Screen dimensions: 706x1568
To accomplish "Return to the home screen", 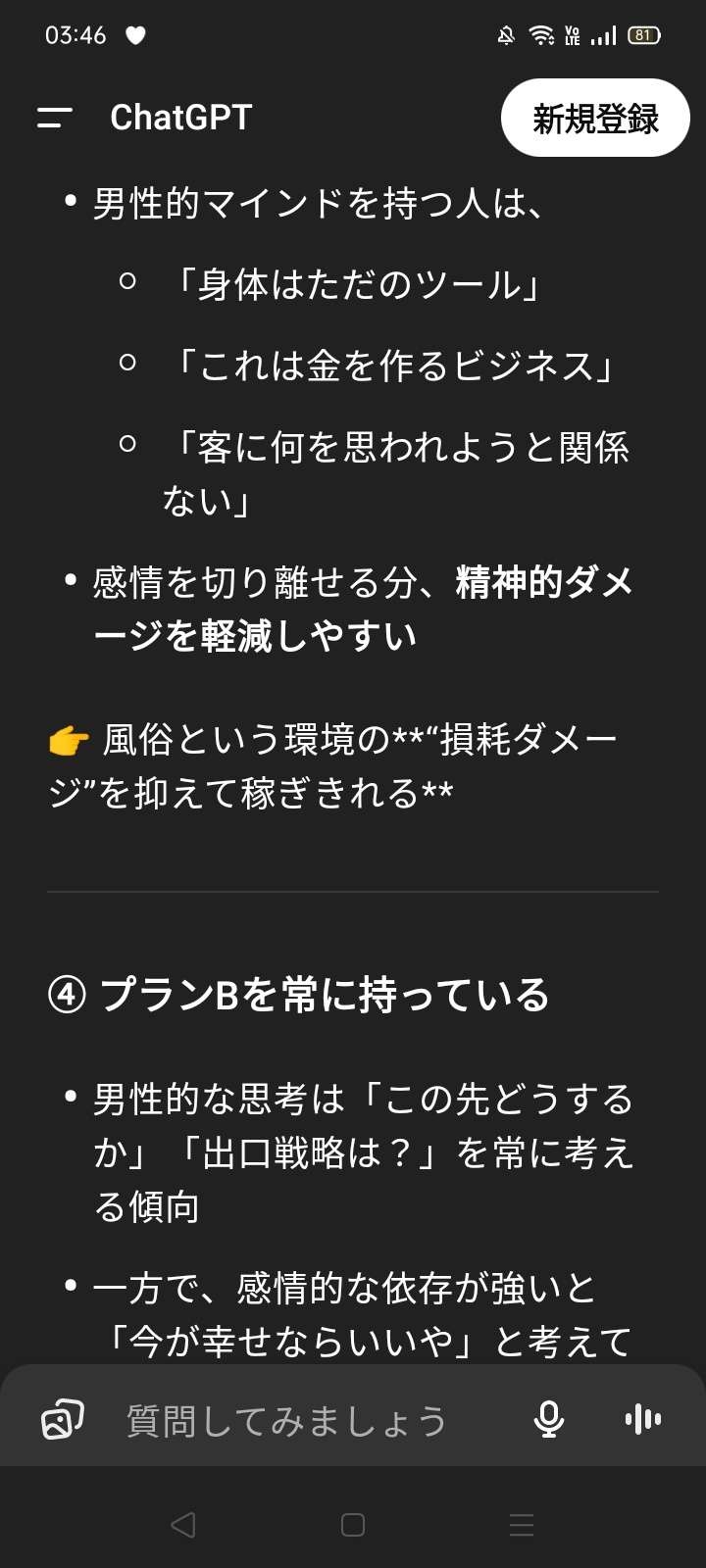I will (353, 1525).
